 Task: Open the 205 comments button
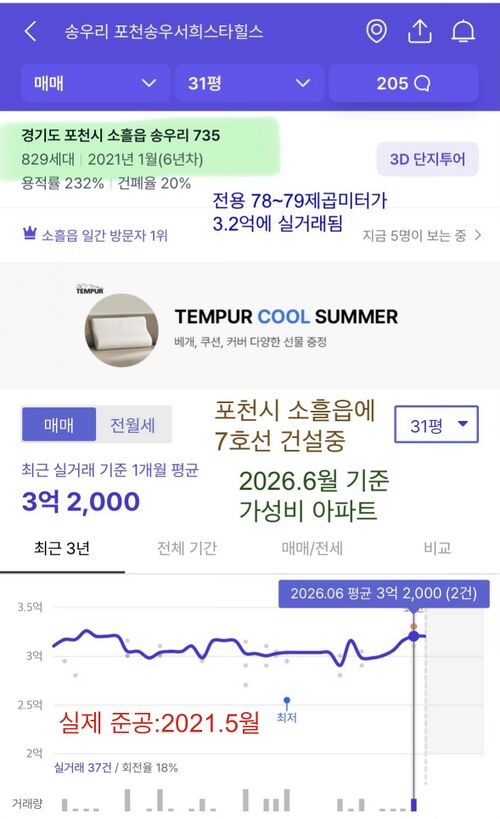click(x=403, y=83)
